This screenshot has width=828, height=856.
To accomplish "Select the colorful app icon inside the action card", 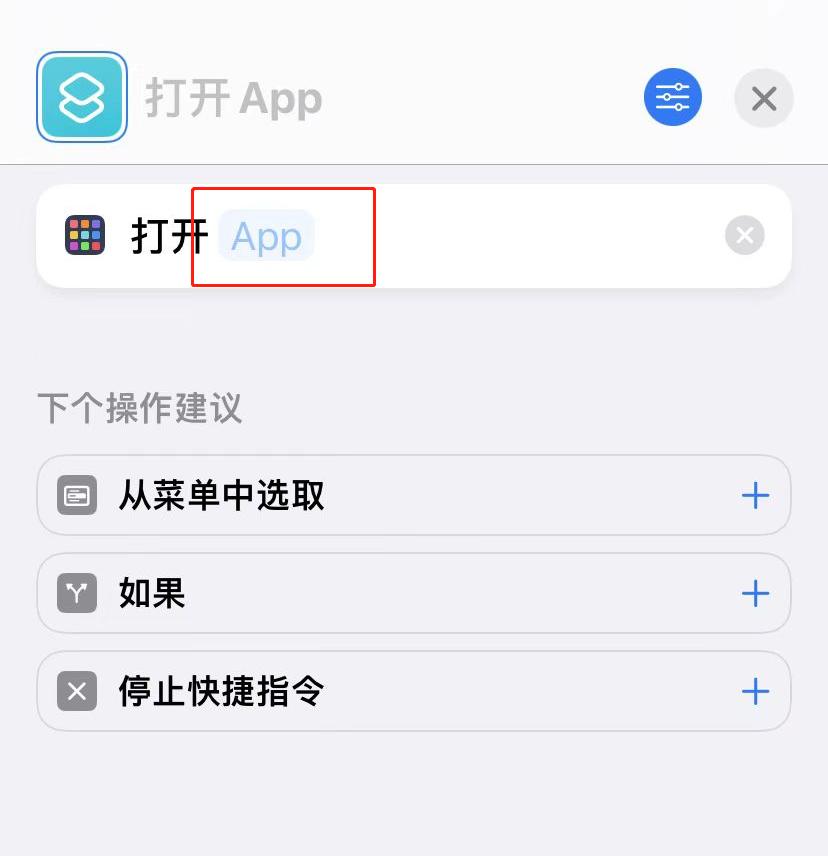I will (86, 235).
